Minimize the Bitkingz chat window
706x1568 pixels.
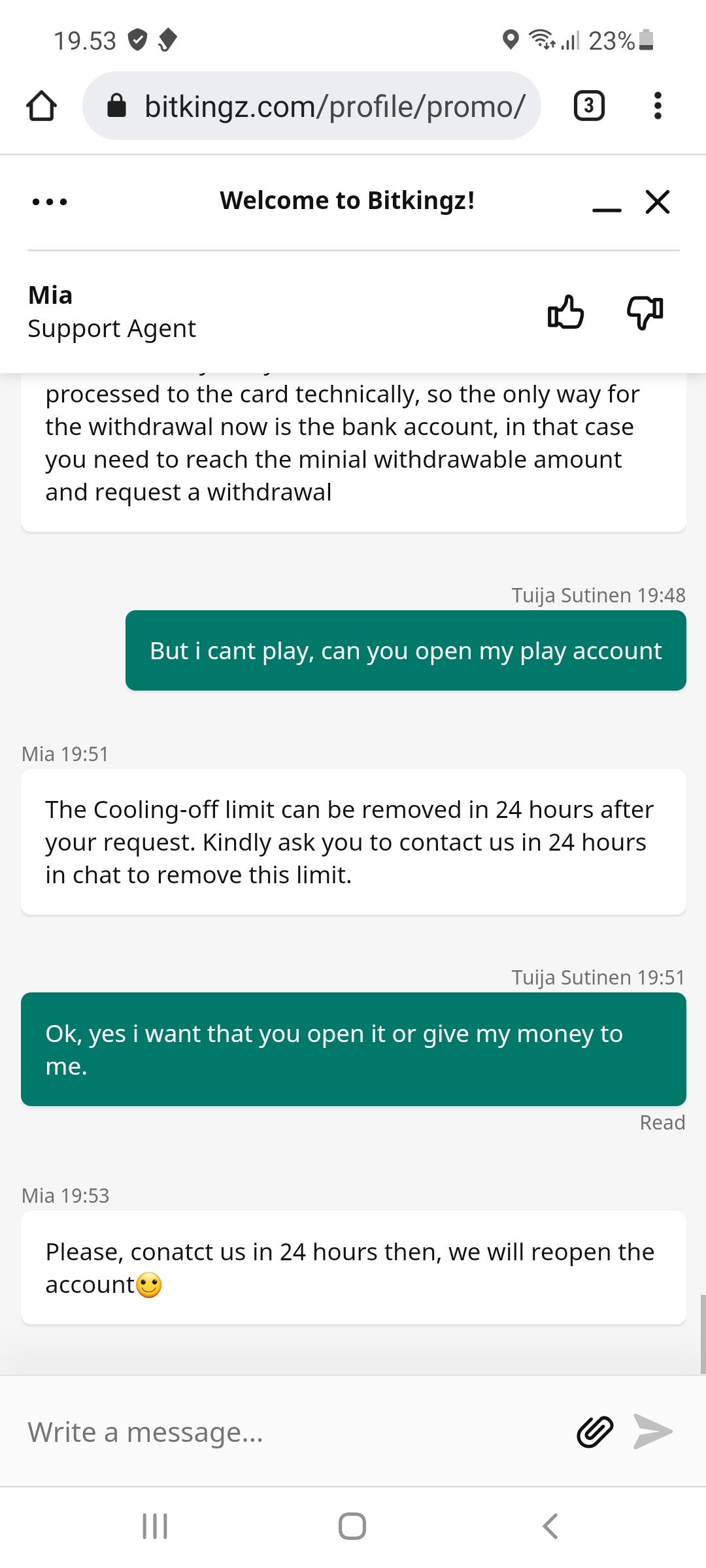point(607,203)
